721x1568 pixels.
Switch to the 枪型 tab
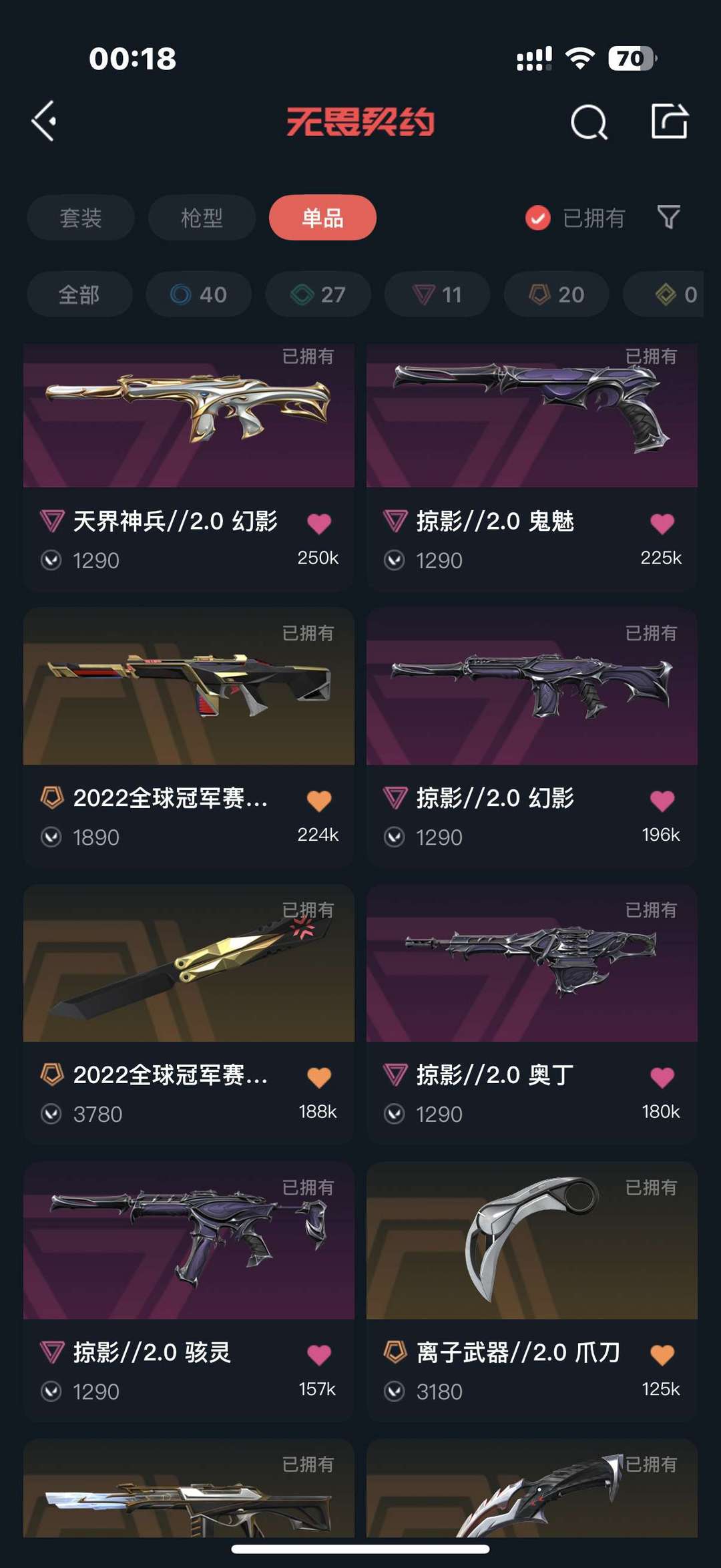pyautogui.click(x=201, y=218)
